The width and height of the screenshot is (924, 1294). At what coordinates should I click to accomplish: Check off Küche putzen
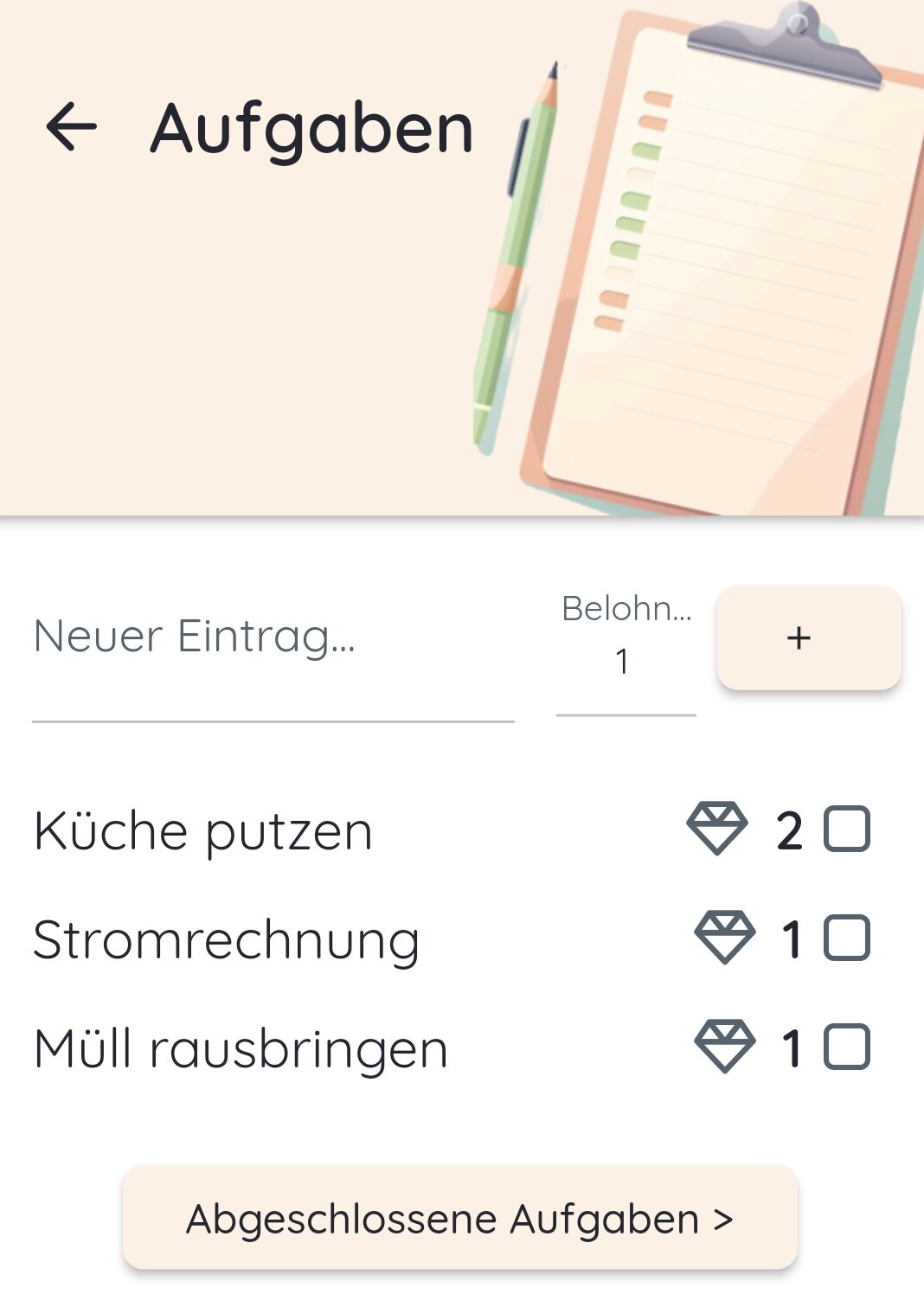[846, 830]
